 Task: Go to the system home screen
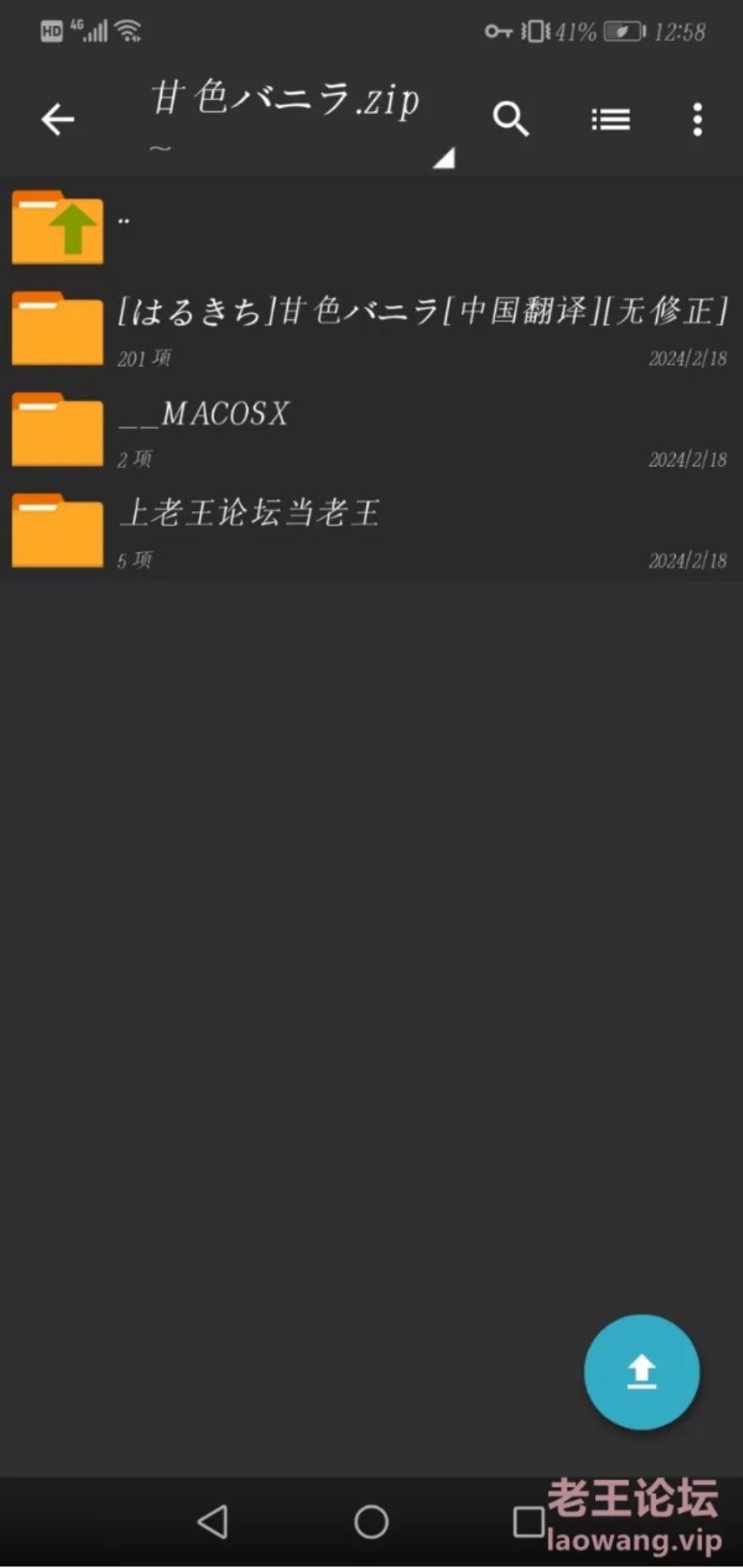click(371, 1522)
